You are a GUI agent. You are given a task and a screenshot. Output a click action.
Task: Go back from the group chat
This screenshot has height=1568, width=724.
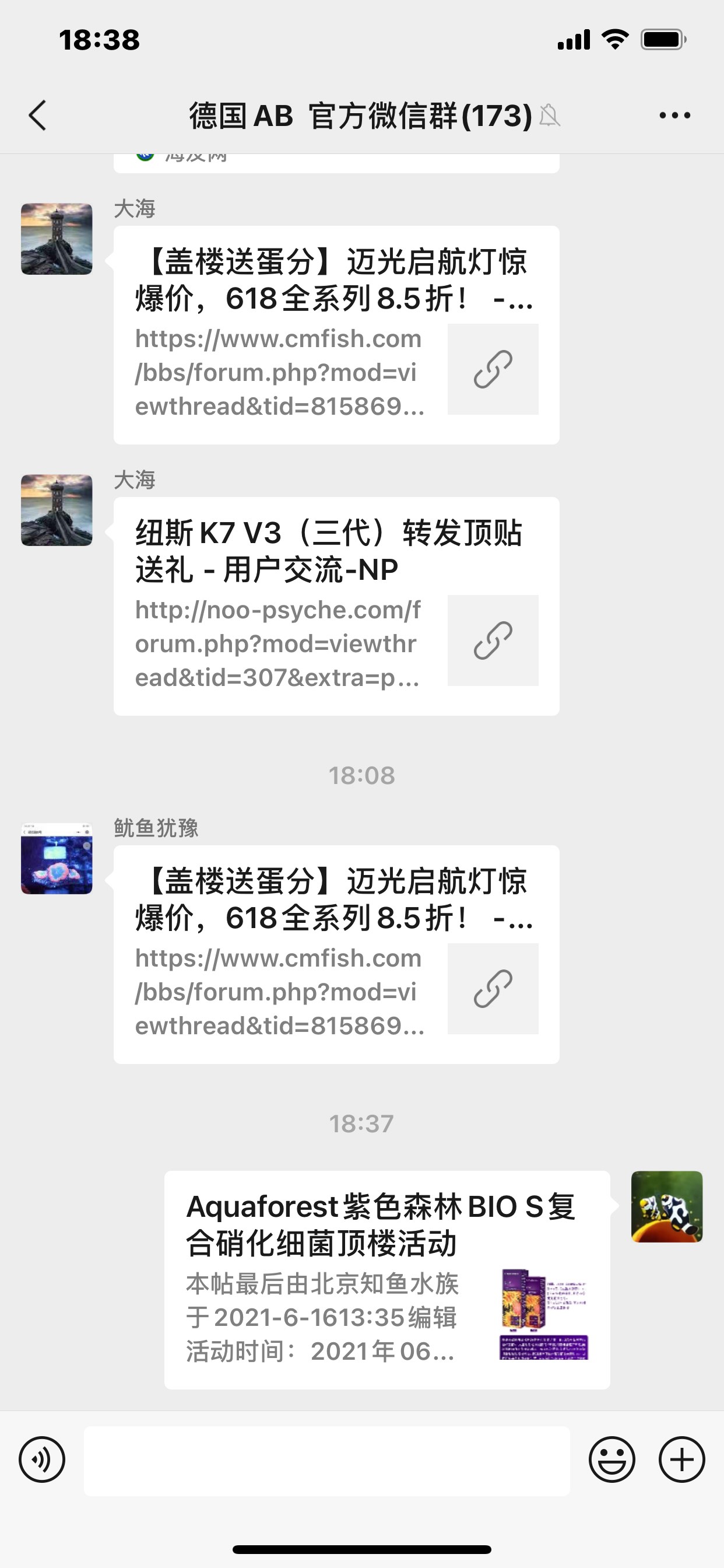[x=38, y=115]
